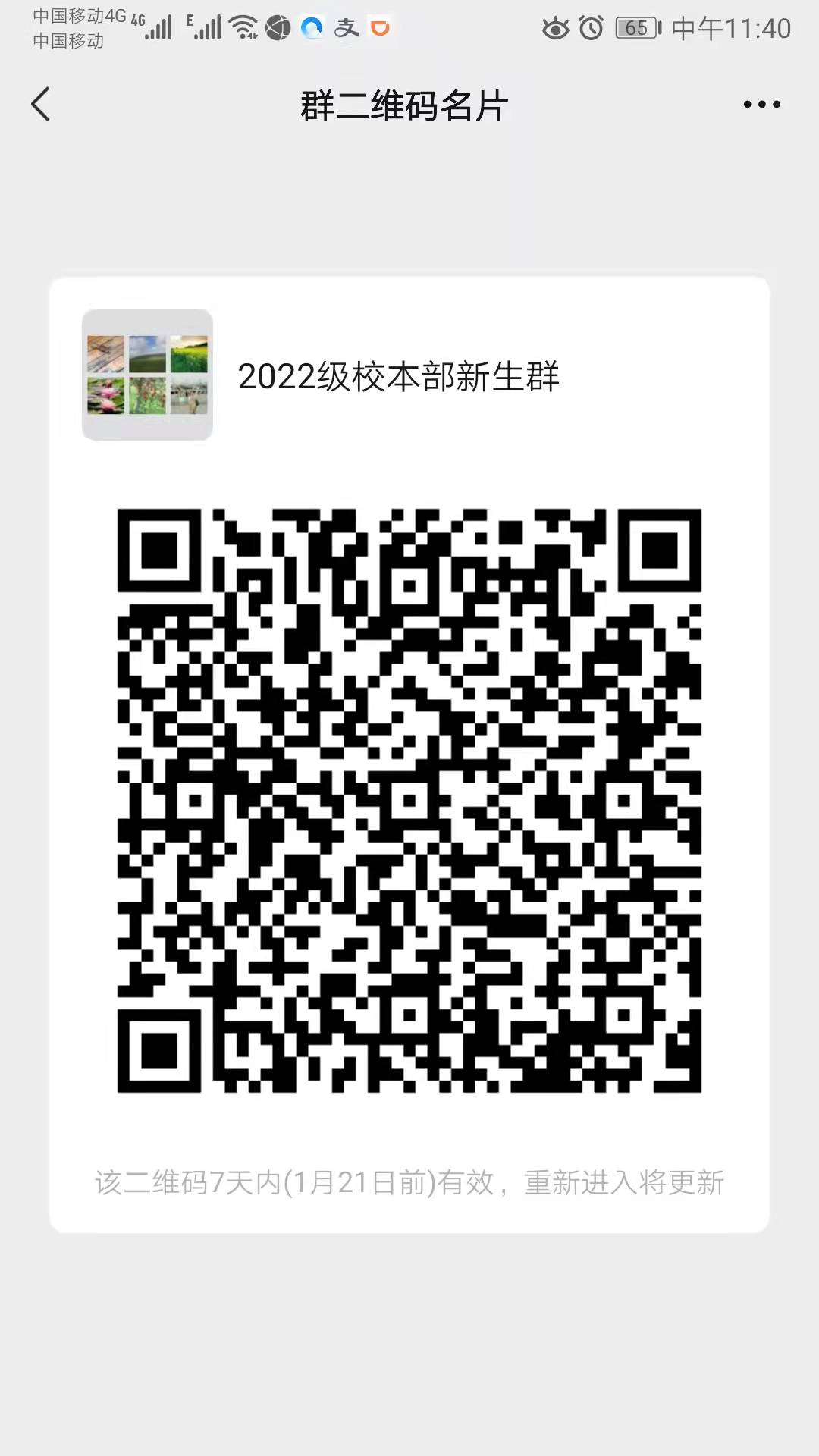Viewport: 819px width, 1456px height.
Task: Open the three-dot more options menu
Action: 761,105
